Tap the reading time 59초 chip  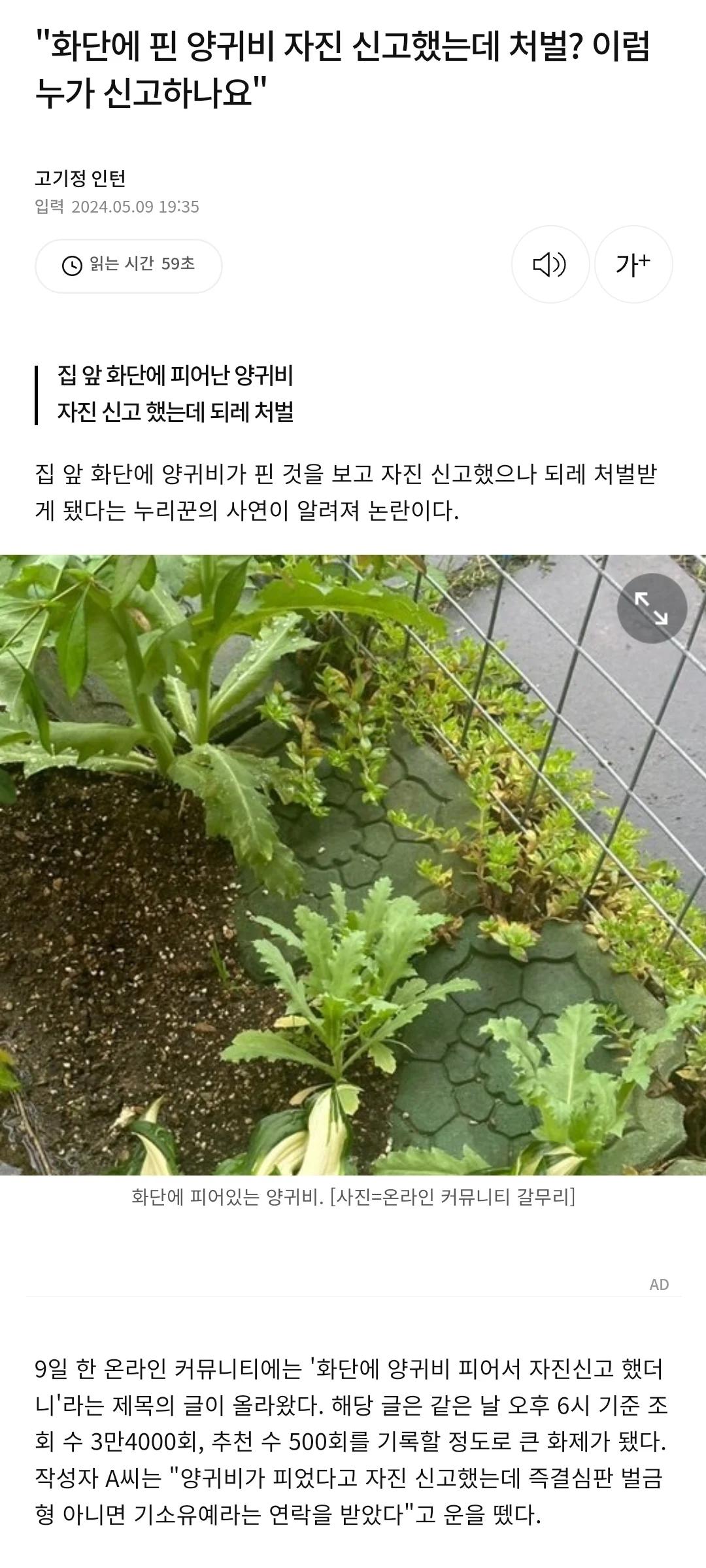129,265
